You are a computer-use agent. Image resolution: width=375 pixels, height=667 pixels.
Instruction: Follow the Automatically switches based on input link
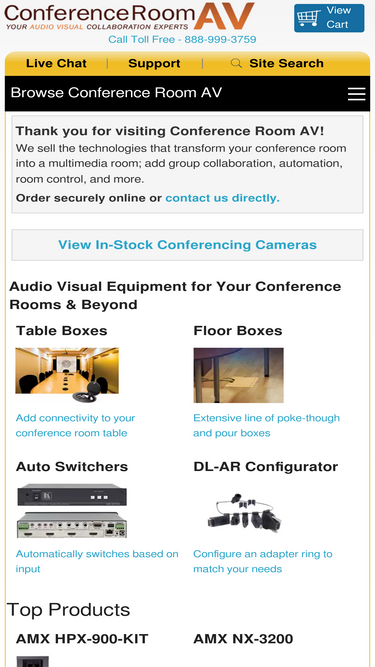tap(97, 562)
